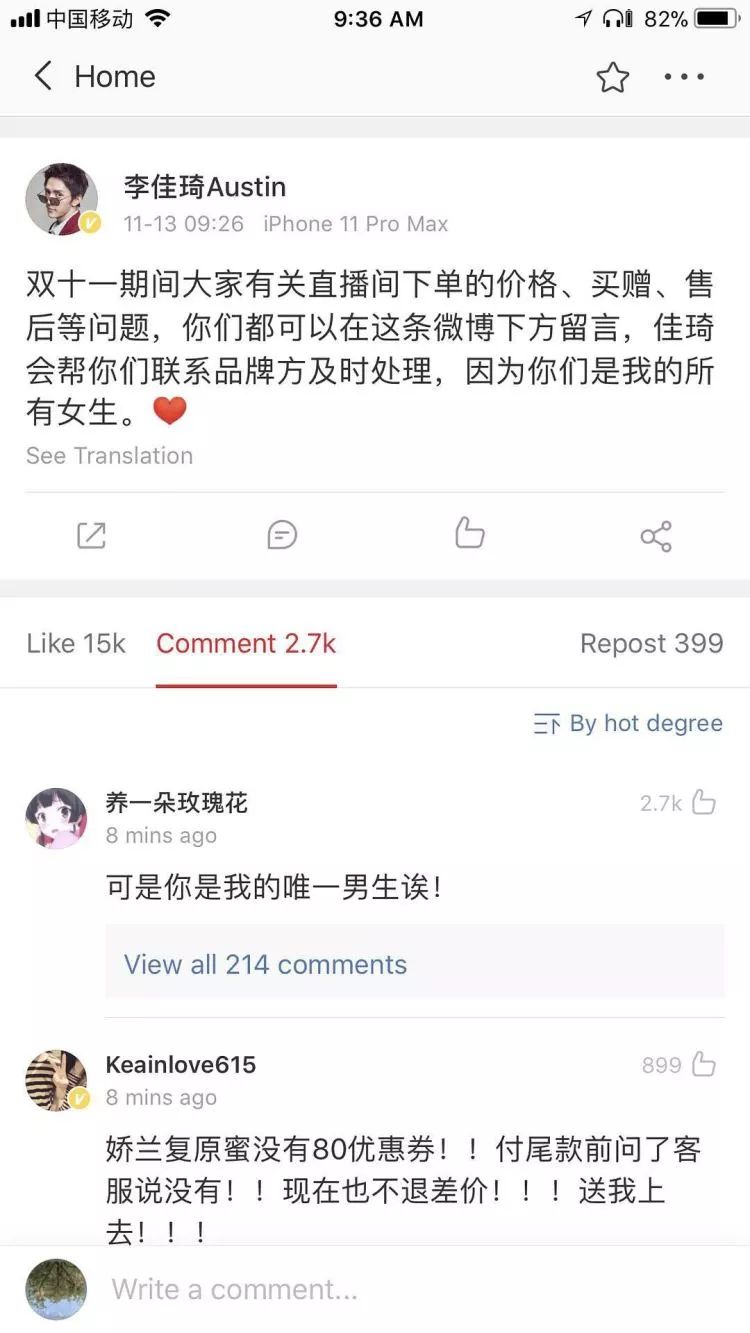This screenshot has width=750, height=1333.
Task: View all 214 comments
Action: pyautogui.click(x=265, y=964)
